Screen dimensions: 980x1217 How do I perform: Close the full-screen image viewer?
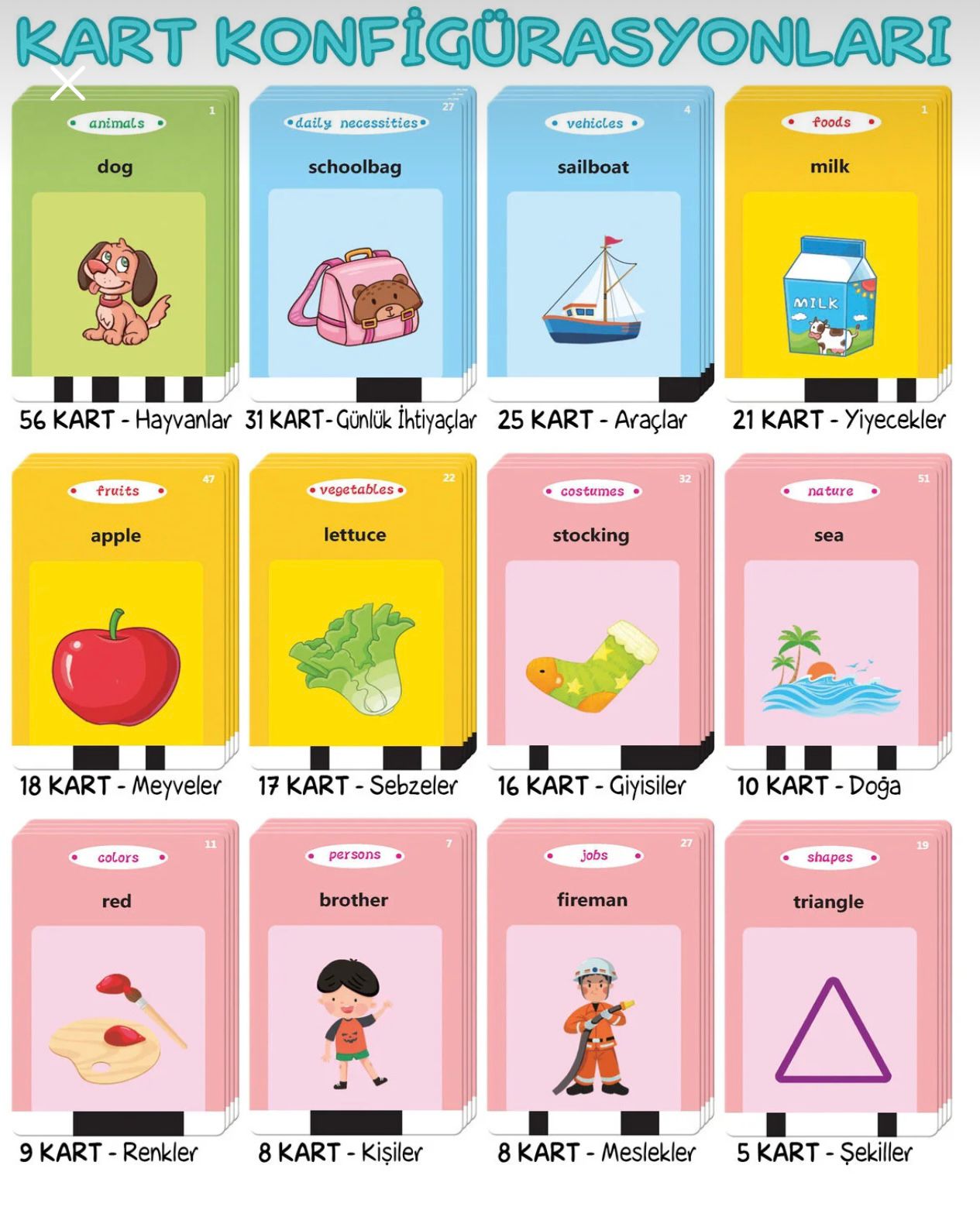point(67,84)
